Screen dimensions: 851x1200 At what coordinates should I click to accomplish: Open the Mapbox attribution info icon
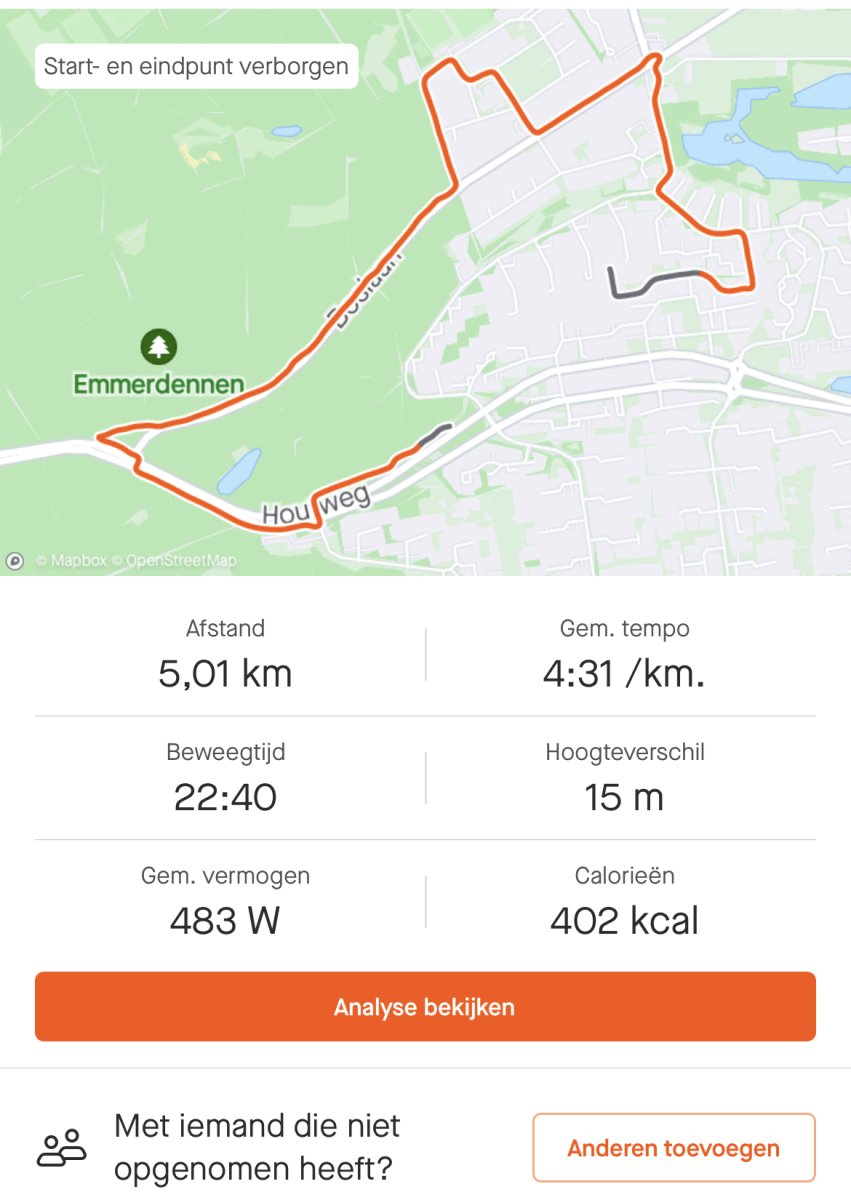point(15,561)
